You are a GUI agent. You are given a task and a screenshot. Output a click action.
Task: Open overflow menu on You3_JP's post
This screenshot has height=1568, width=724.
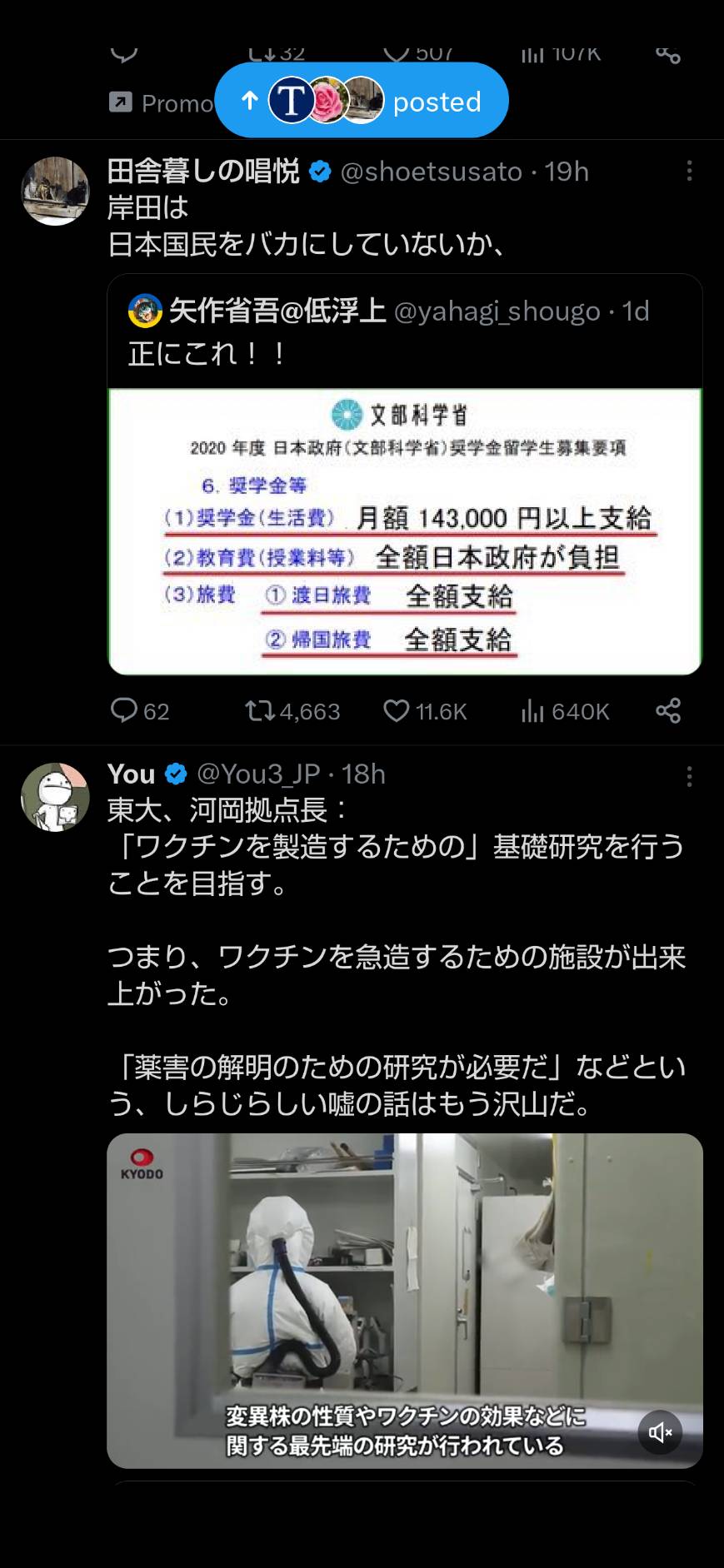point(689,777)
